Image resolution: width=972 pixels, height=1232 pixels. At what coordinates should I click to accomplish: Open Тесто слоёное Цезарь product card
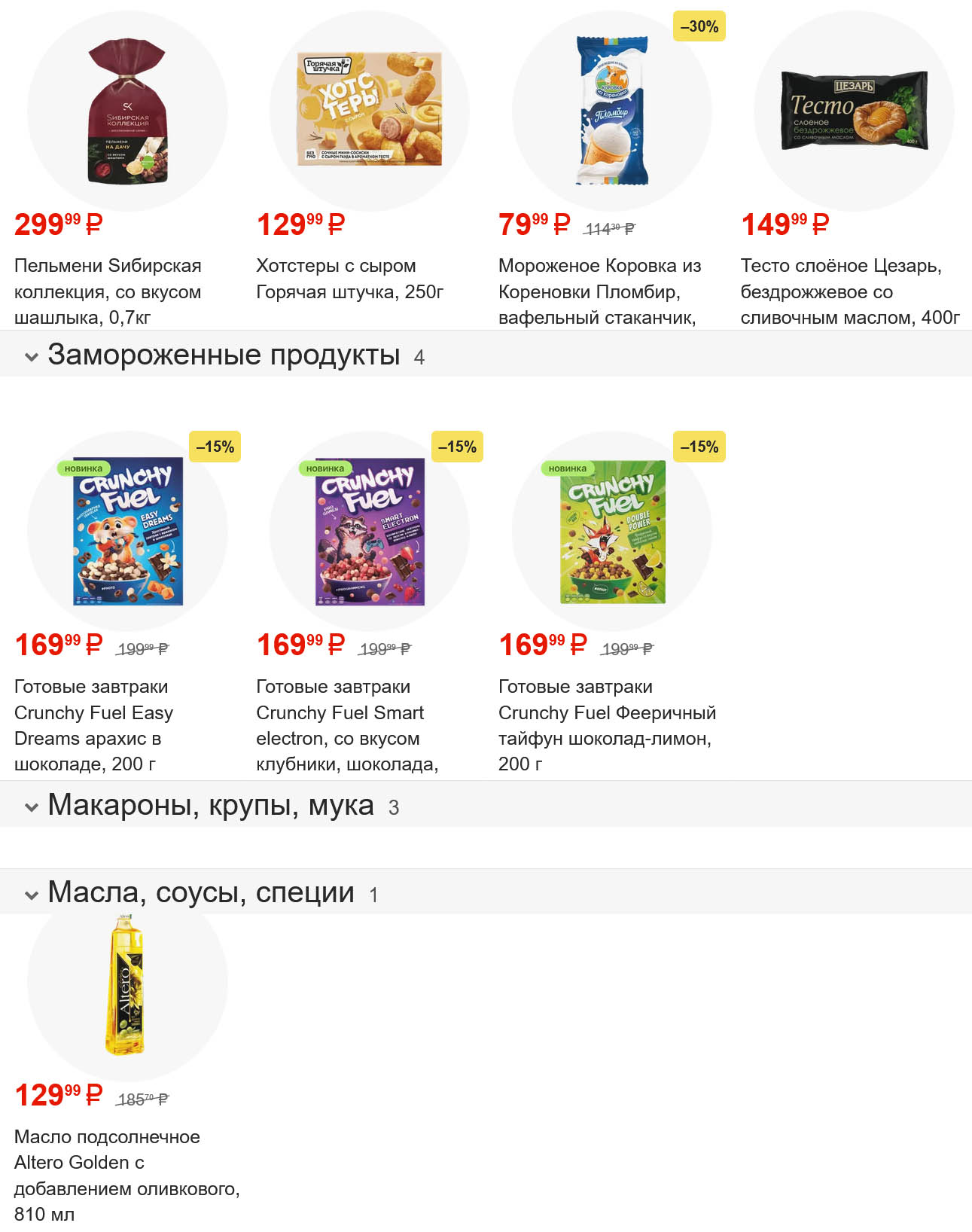point(854,111)
